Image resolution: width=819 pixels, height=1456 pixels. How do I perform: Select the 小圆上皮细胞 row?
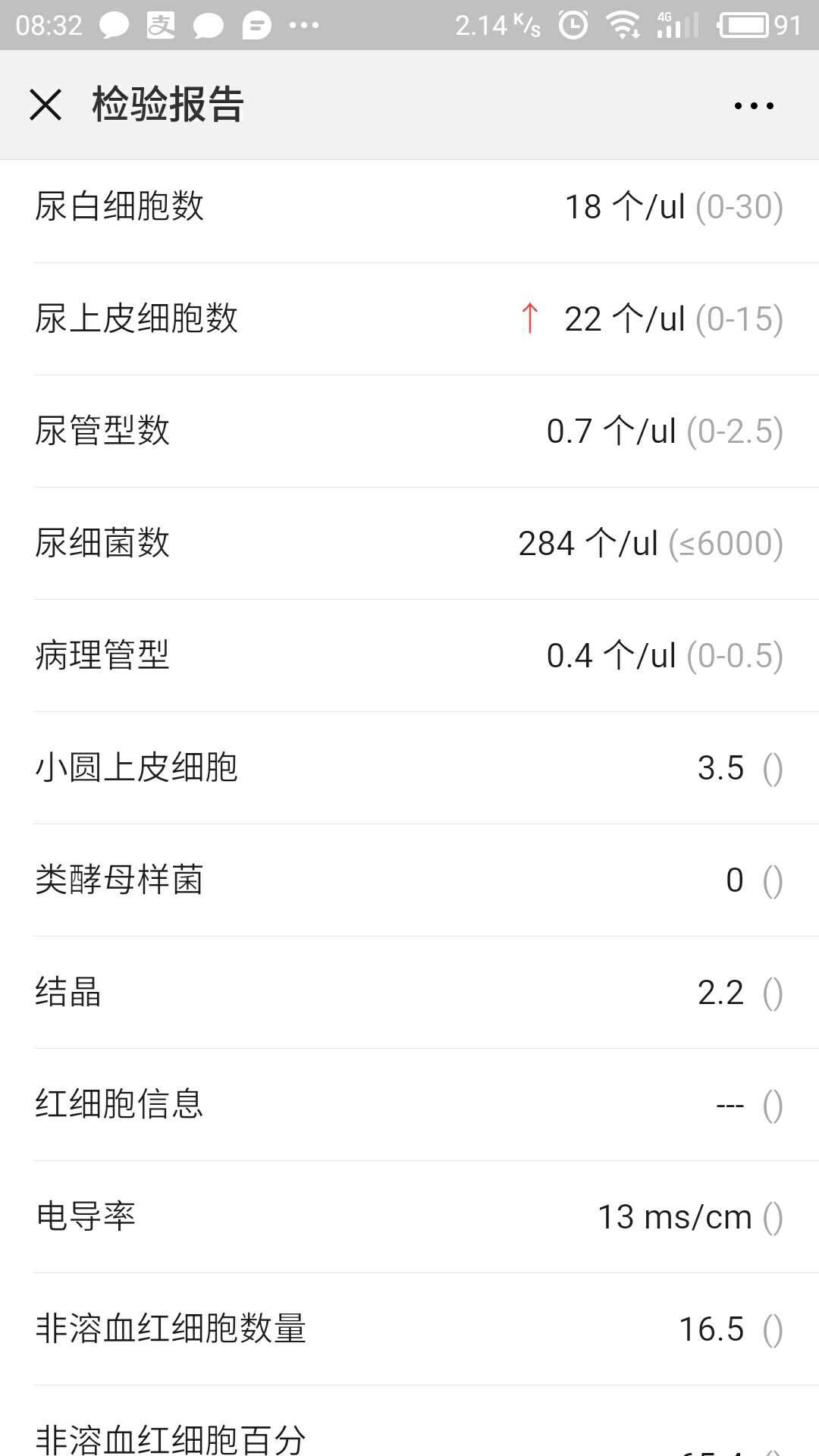pyautogui.click(x=409, y=767)
